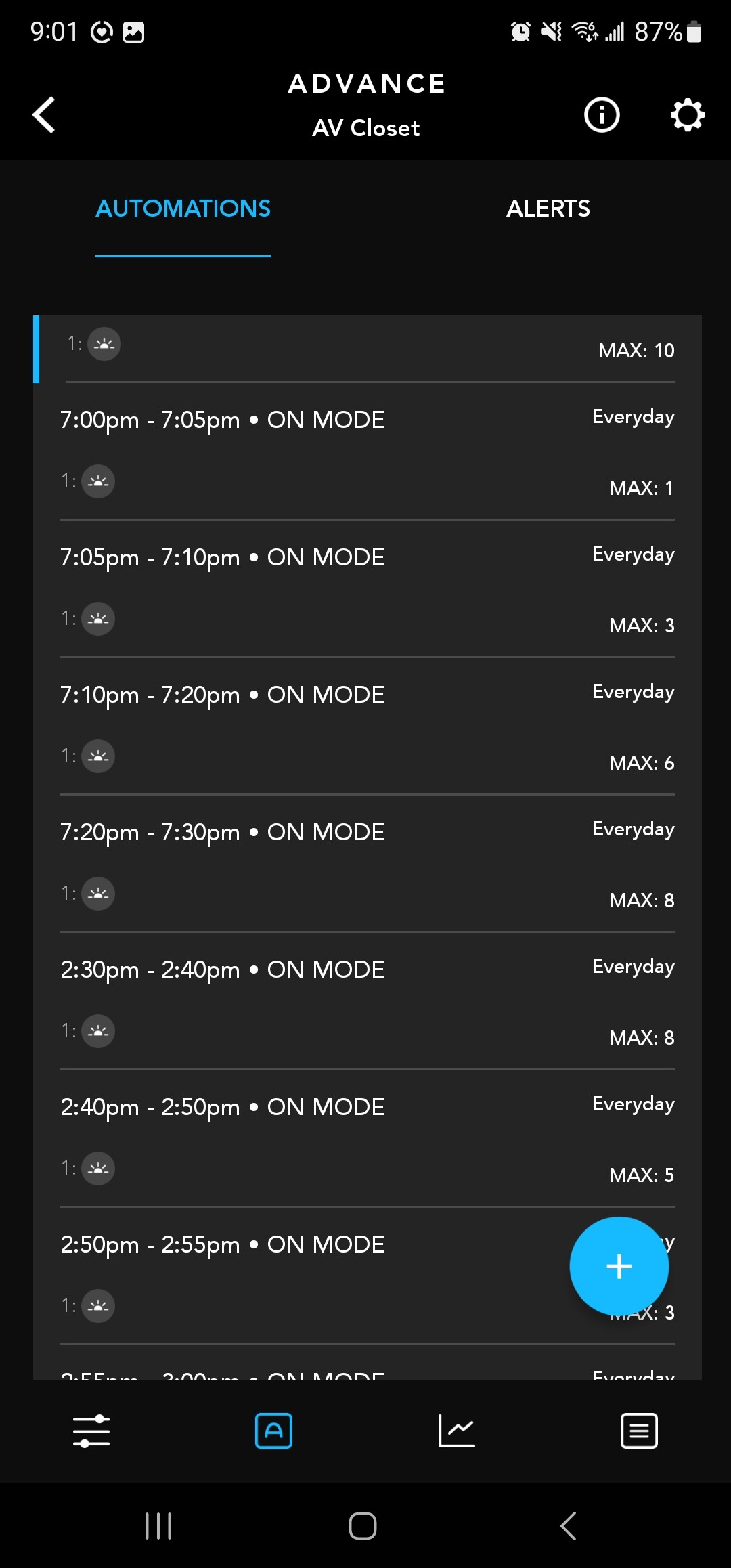Open the 7:20pm - 7:30pm automation
Screen dimensions: 731x1568
coord(368,864)
